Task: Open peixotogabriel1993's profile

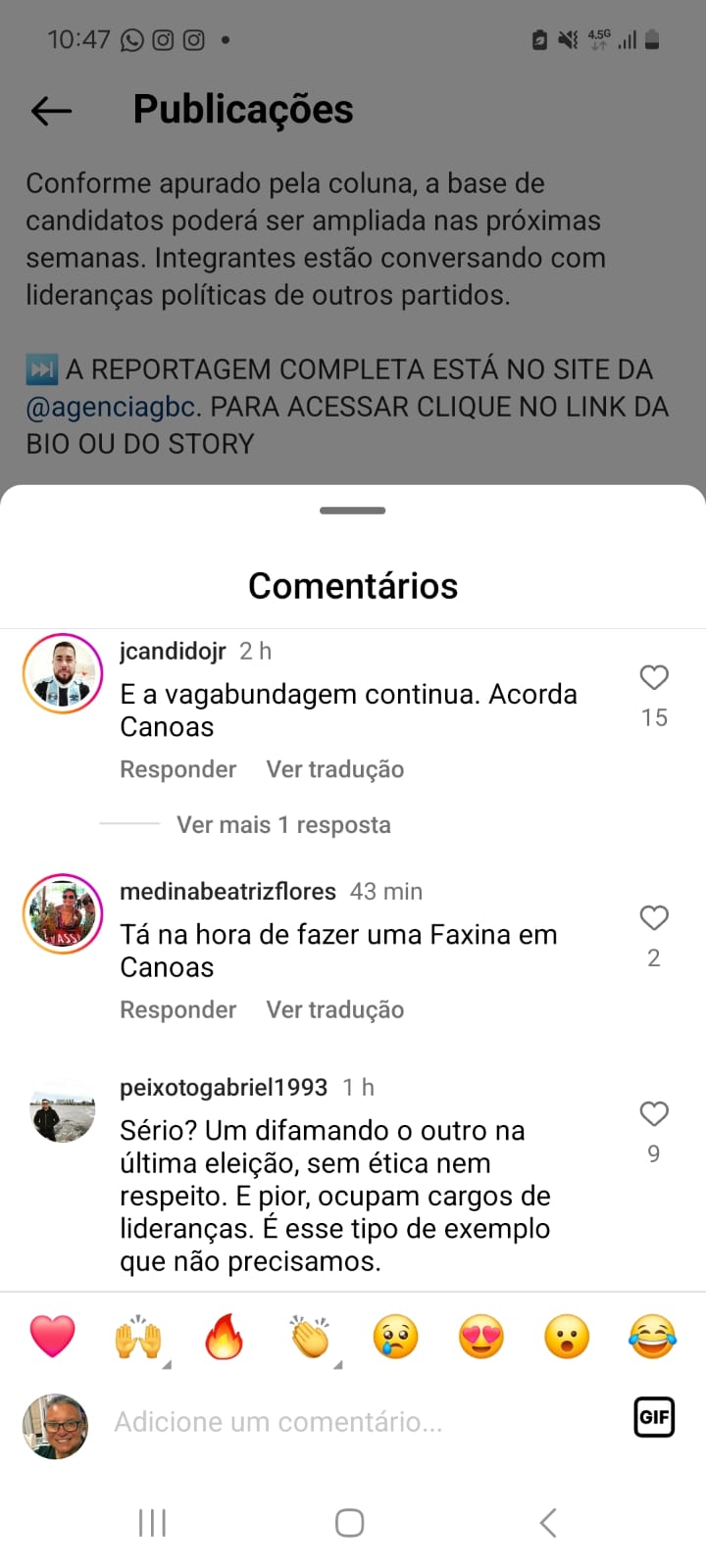Action: [224, 1087]
